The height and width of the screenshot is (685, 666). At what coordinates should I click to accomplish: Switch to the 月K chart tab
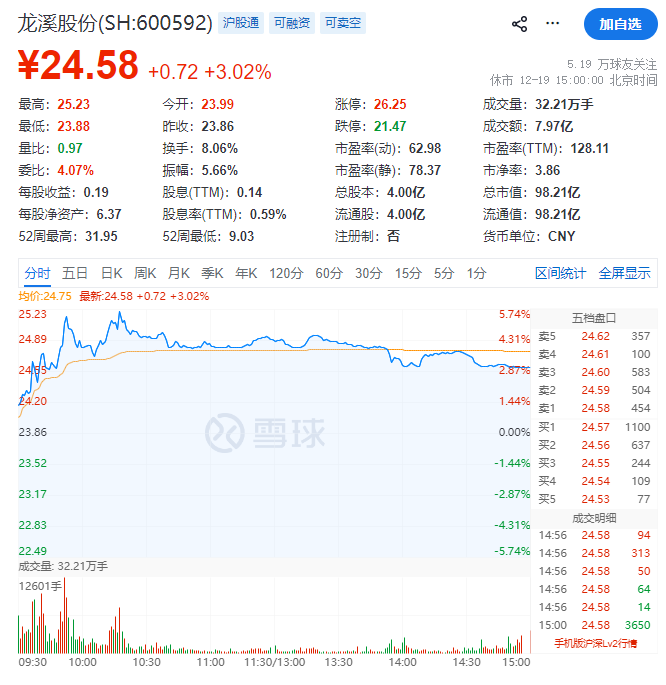pyautogui.click(x=179, y=272)
